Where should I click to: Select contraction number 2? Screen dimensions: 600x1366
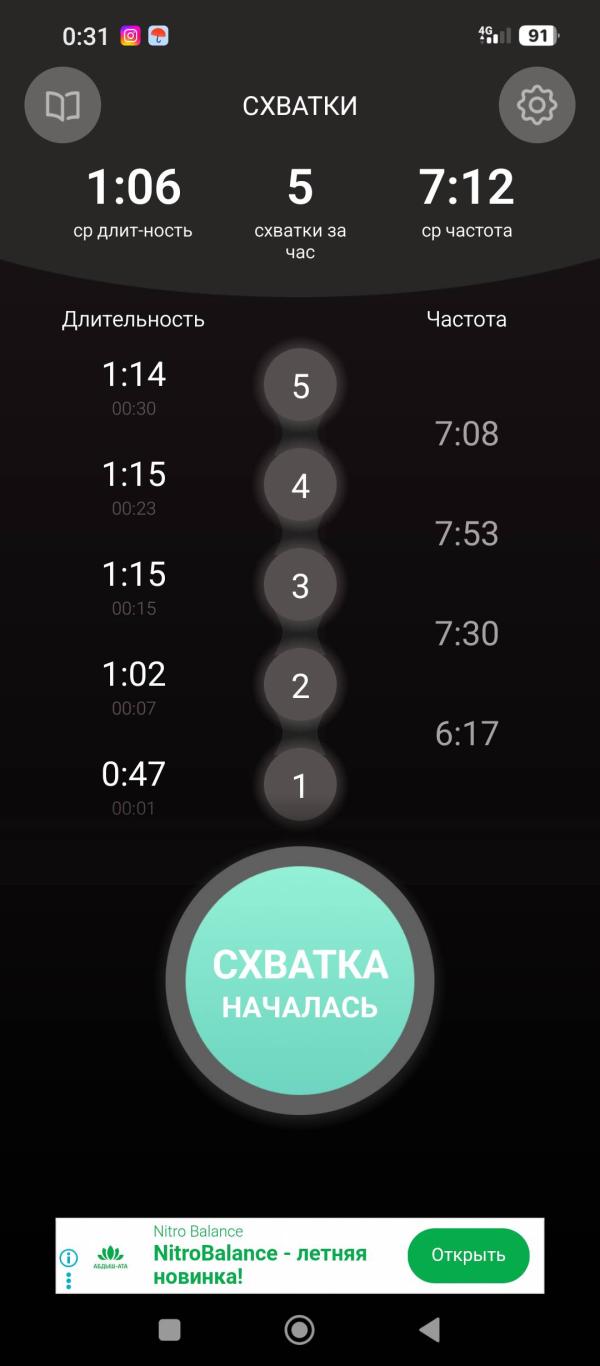pyautogui.click(x=300, y=686)
